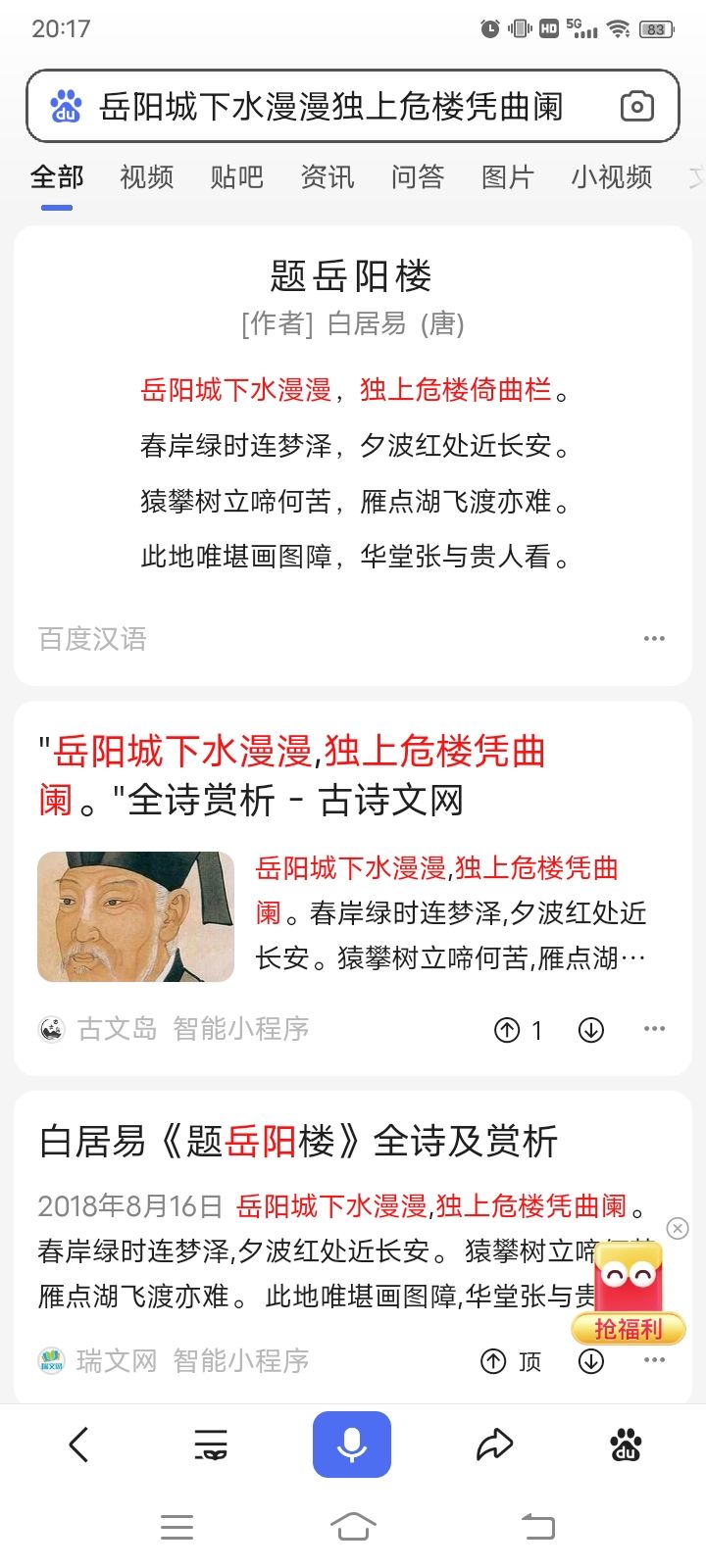
Task: Tap the search box with the poem query
Action: pyautogui.click(x=331, y=107)
